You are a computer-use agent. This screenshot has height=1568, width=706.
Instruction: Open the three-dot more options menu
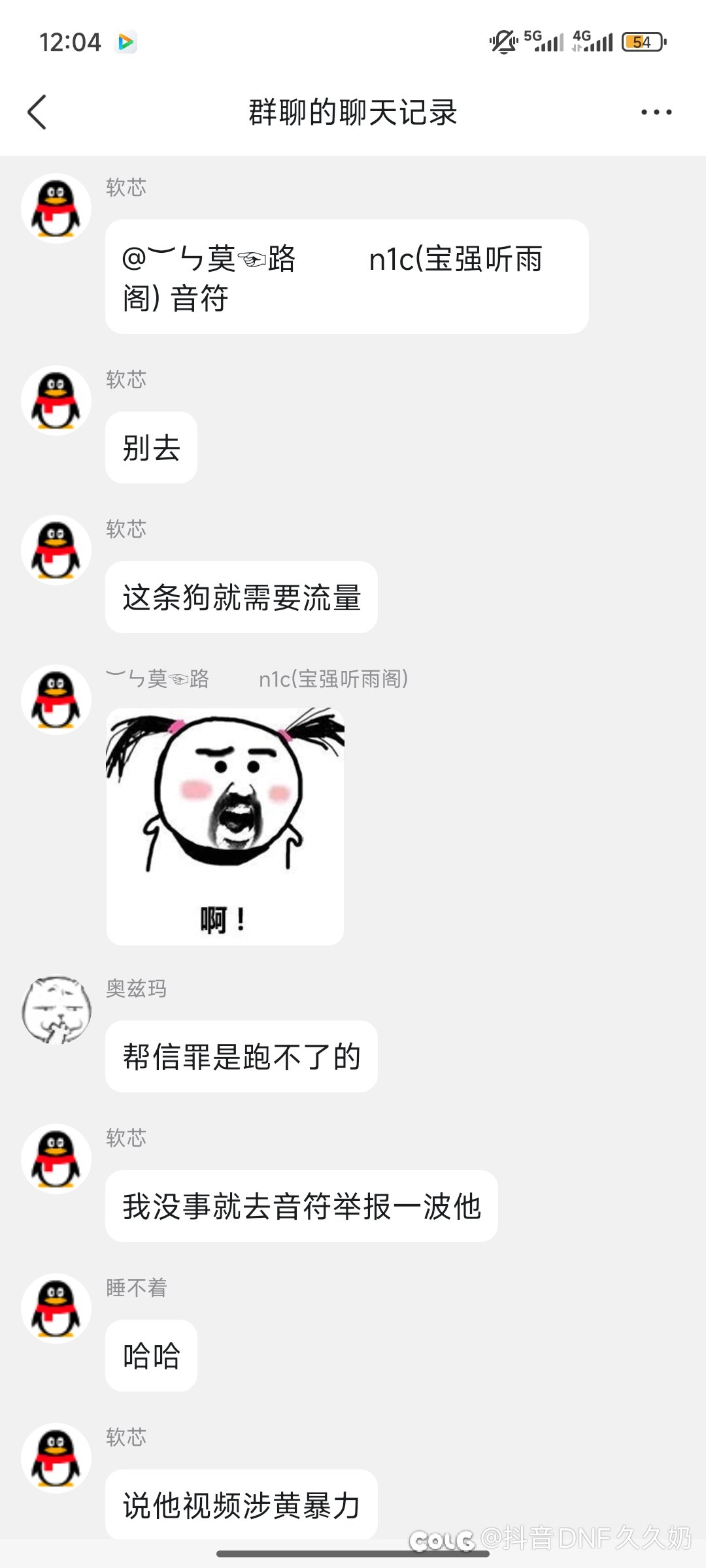point(656,112)
